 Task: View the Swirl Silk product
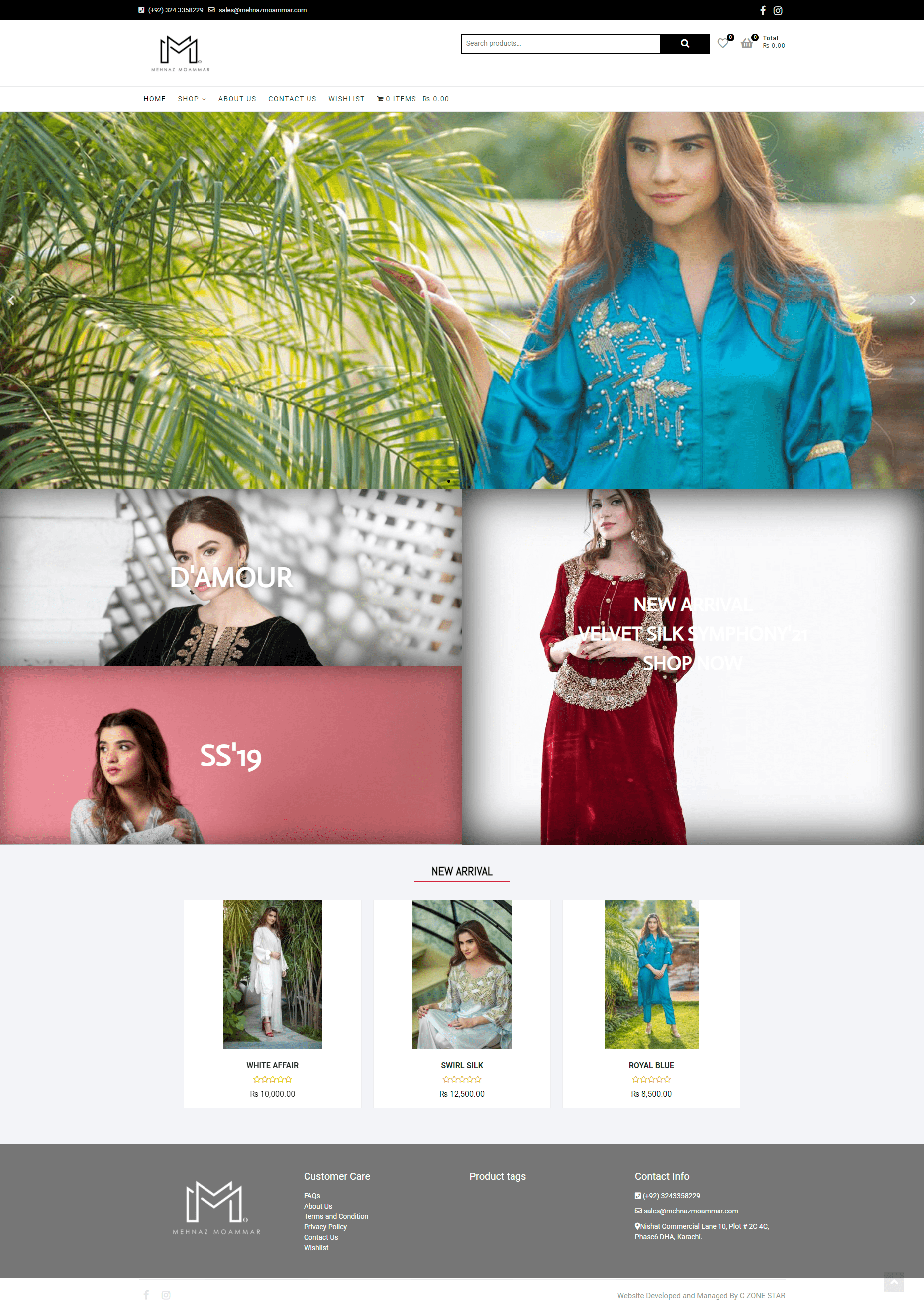(462, 976)
